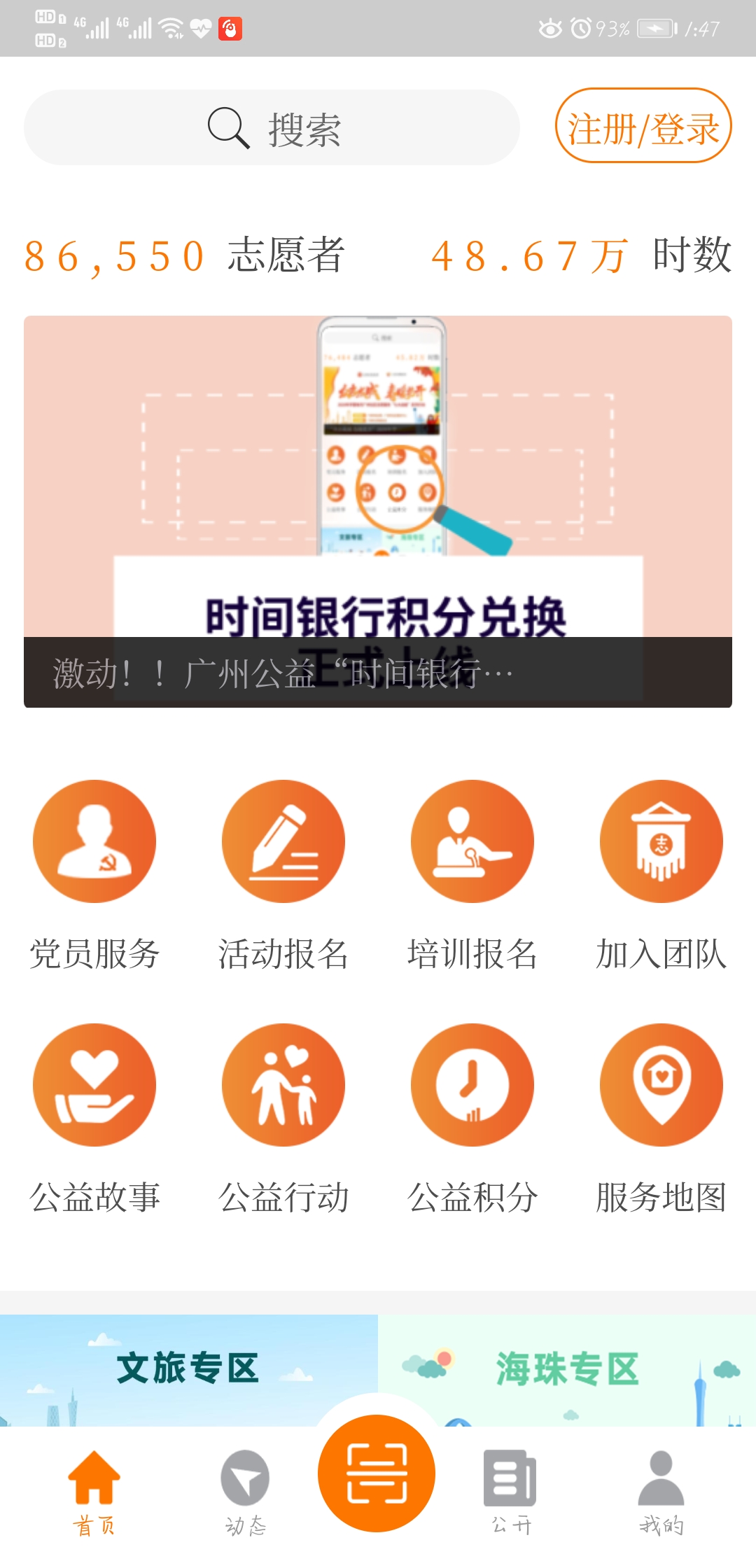
Task: Open the 时间银行积分兑换 banner
Action: 378,511
